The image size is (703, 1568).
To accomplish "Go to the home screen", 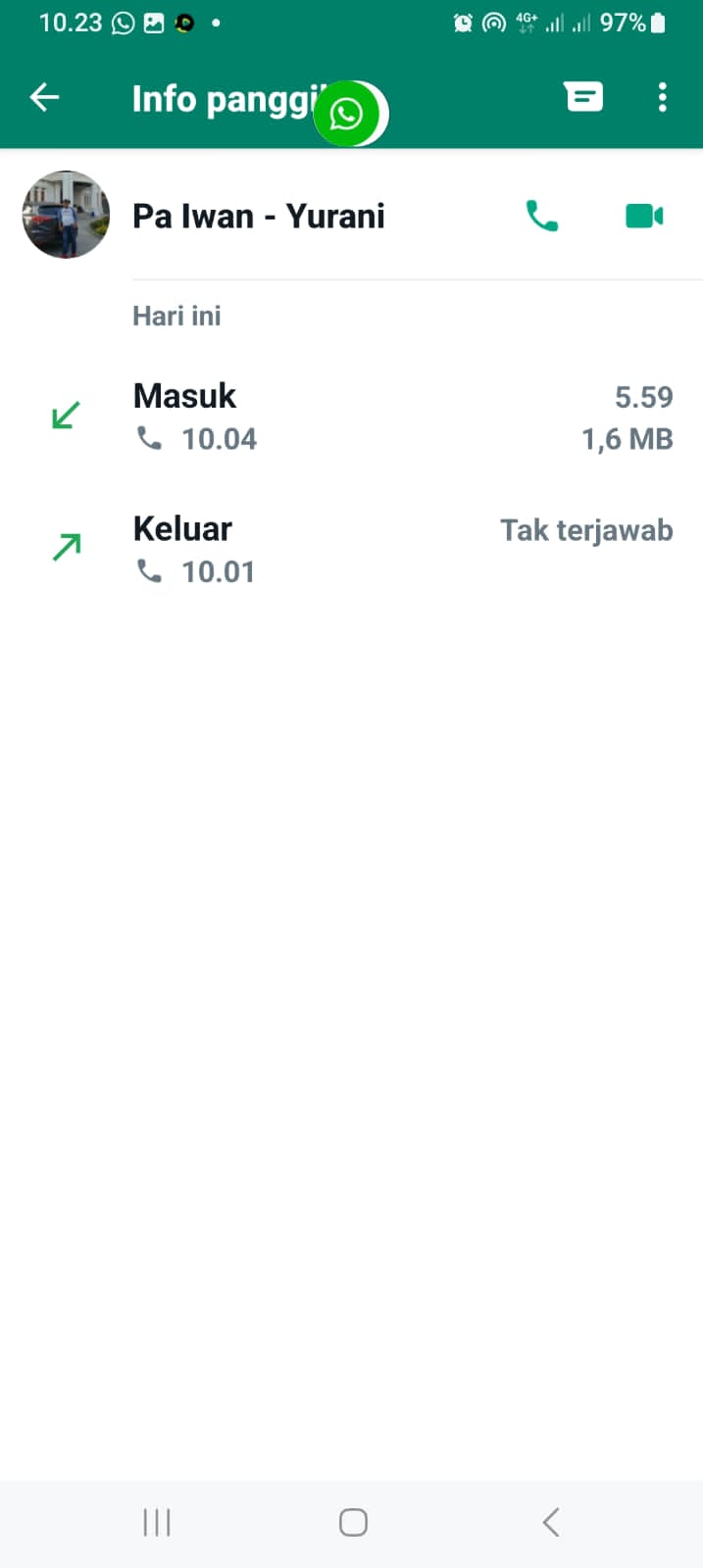I will pos(353,1522).
